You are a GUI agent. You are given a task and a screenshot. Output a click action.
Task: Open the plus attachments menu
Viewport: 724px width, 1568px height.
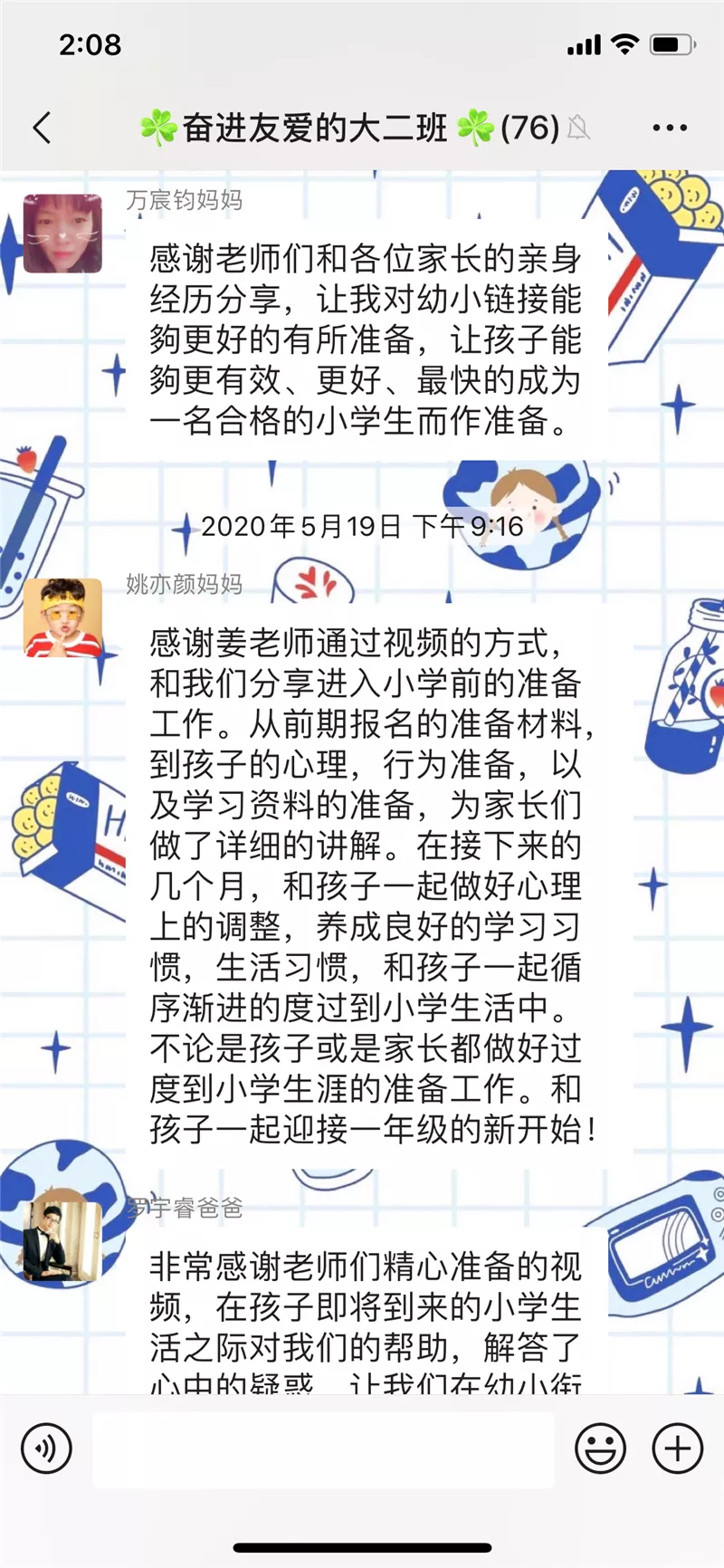677,1448
